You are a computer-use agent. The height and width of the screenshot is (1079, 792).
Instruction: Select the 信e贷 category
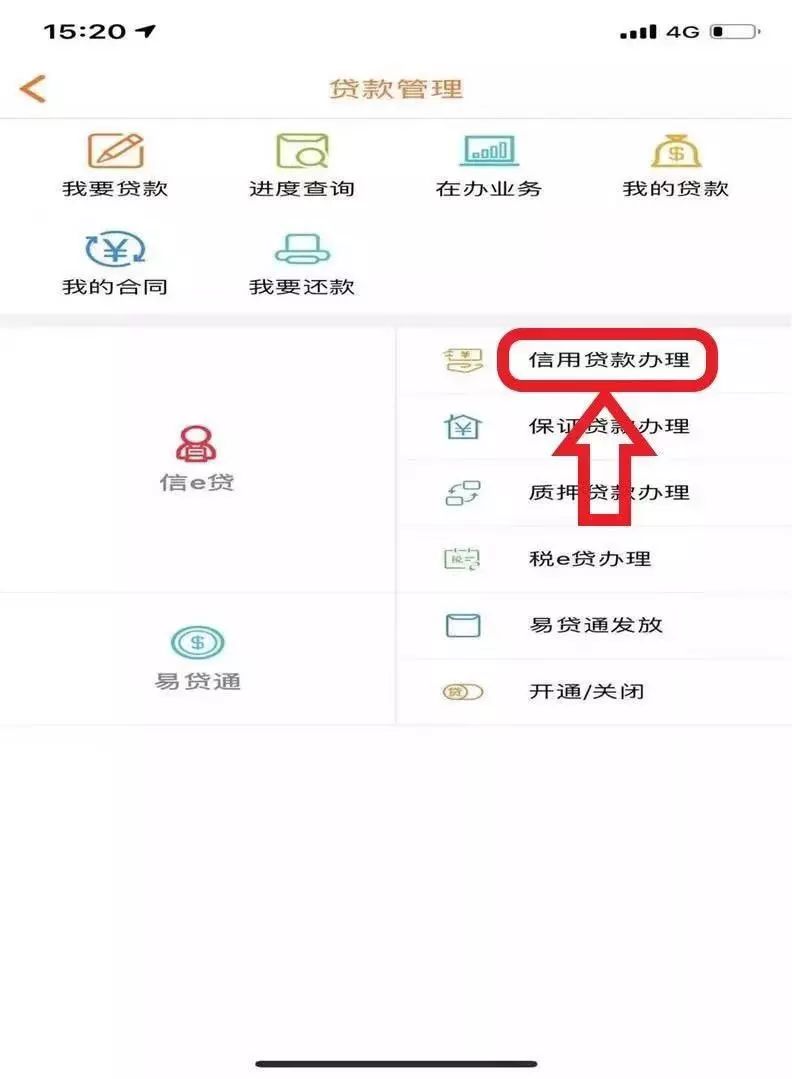[197, 458]
